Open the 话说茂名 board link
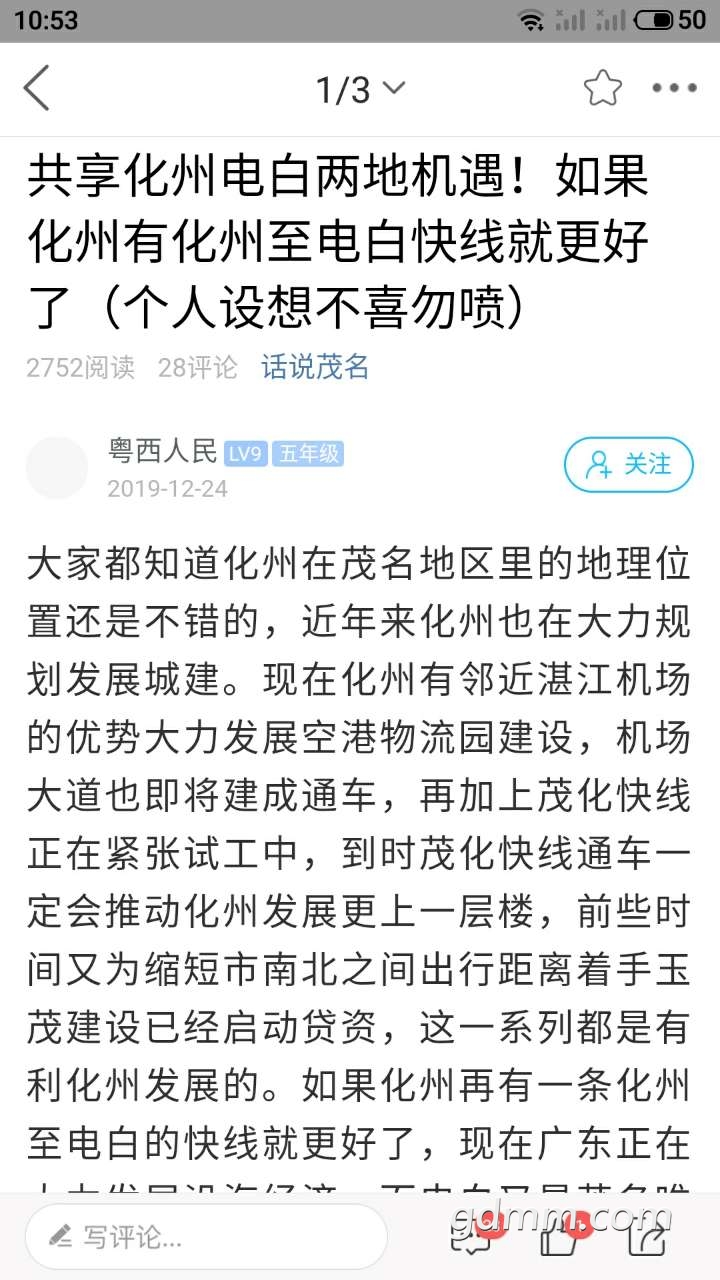The image size is (720, 1280). [x=315, y=367]
